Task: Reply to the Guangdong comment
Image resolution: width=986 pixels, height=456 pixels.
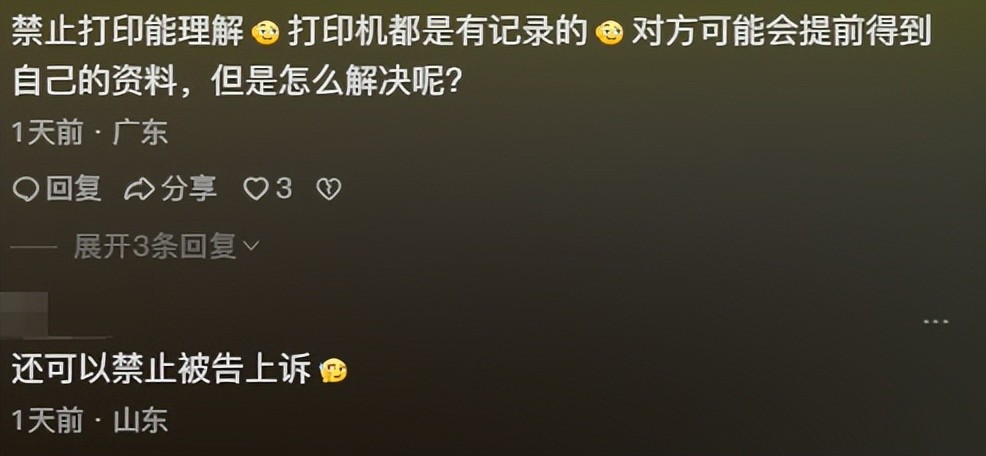Action: [59, 188]
